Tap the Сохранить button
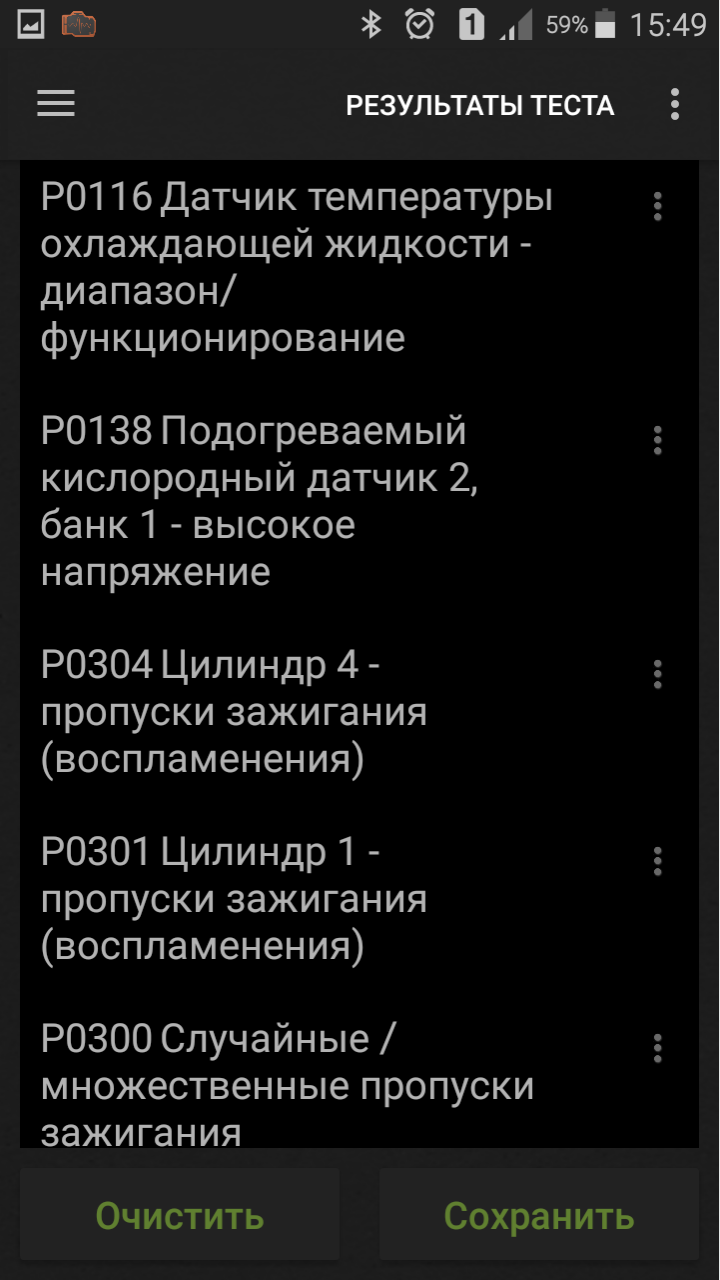Viewport: 720px width, 1280px height. click(539, 1215)
